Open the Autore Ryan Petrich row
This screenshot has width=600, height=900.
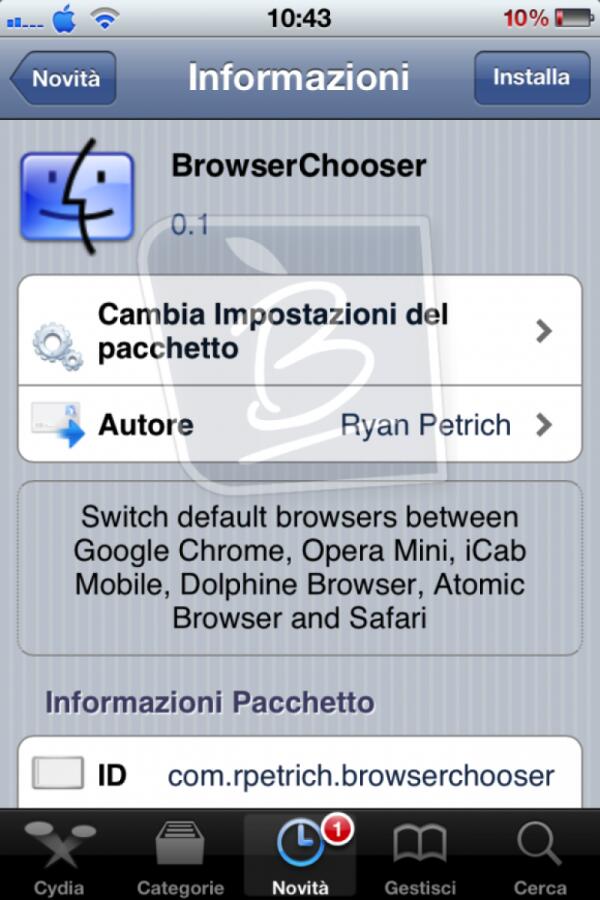tap(300, 425)
